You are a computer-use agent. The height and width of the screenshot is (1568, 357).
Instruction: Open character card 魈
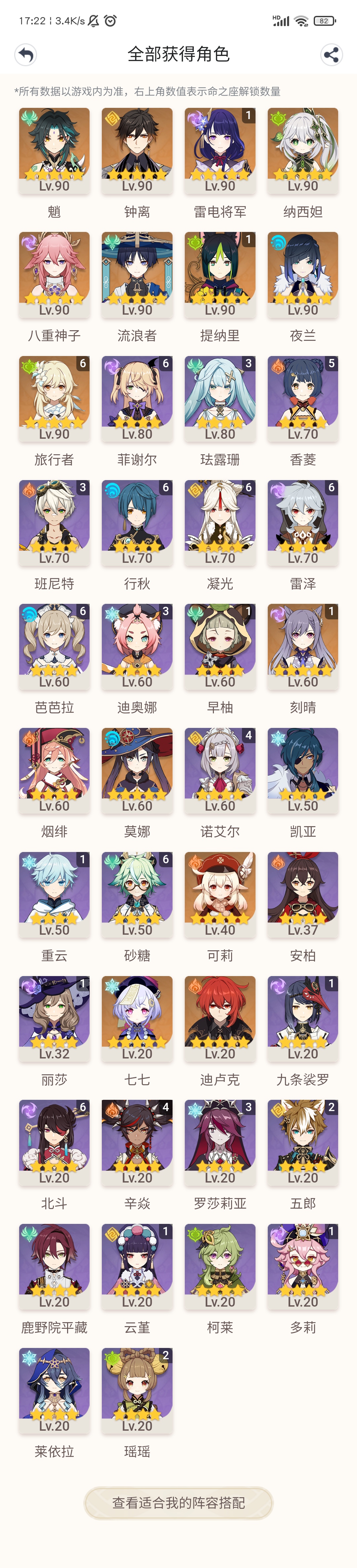pyautogui.click(x=54, y=152)
